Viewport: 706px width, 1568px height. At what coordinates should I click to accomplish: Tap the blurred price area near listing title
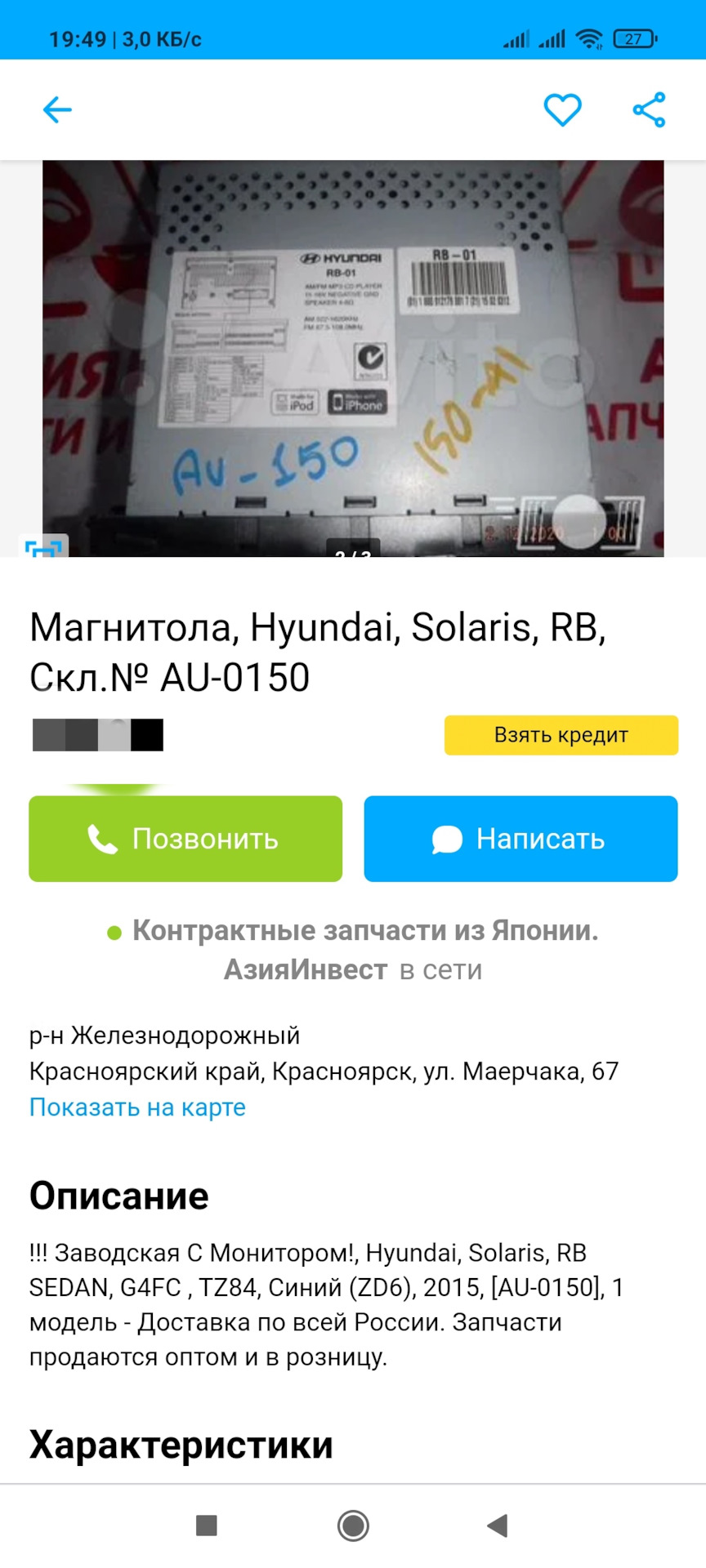[96, 734]
